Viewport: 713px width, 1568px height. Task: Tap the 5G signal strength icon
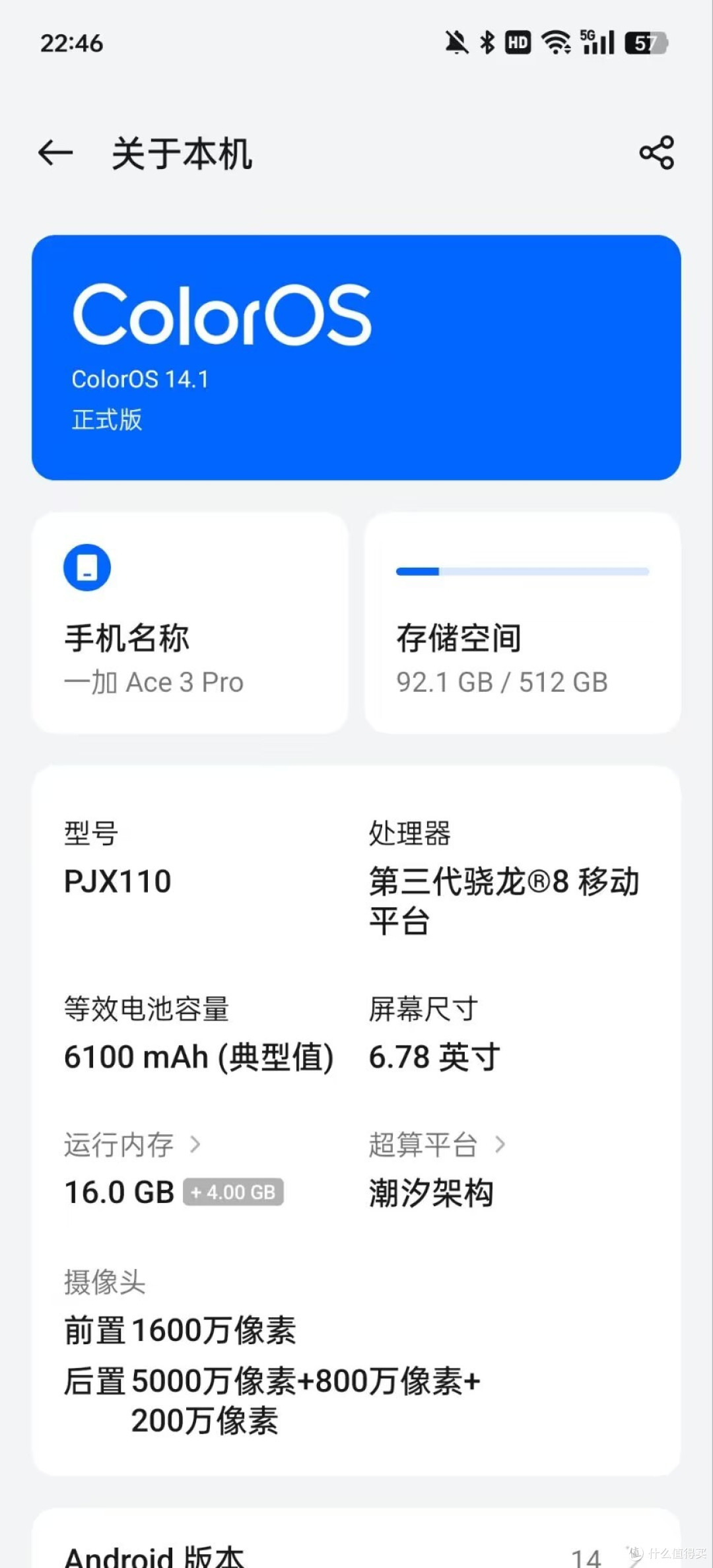point(597,42)
